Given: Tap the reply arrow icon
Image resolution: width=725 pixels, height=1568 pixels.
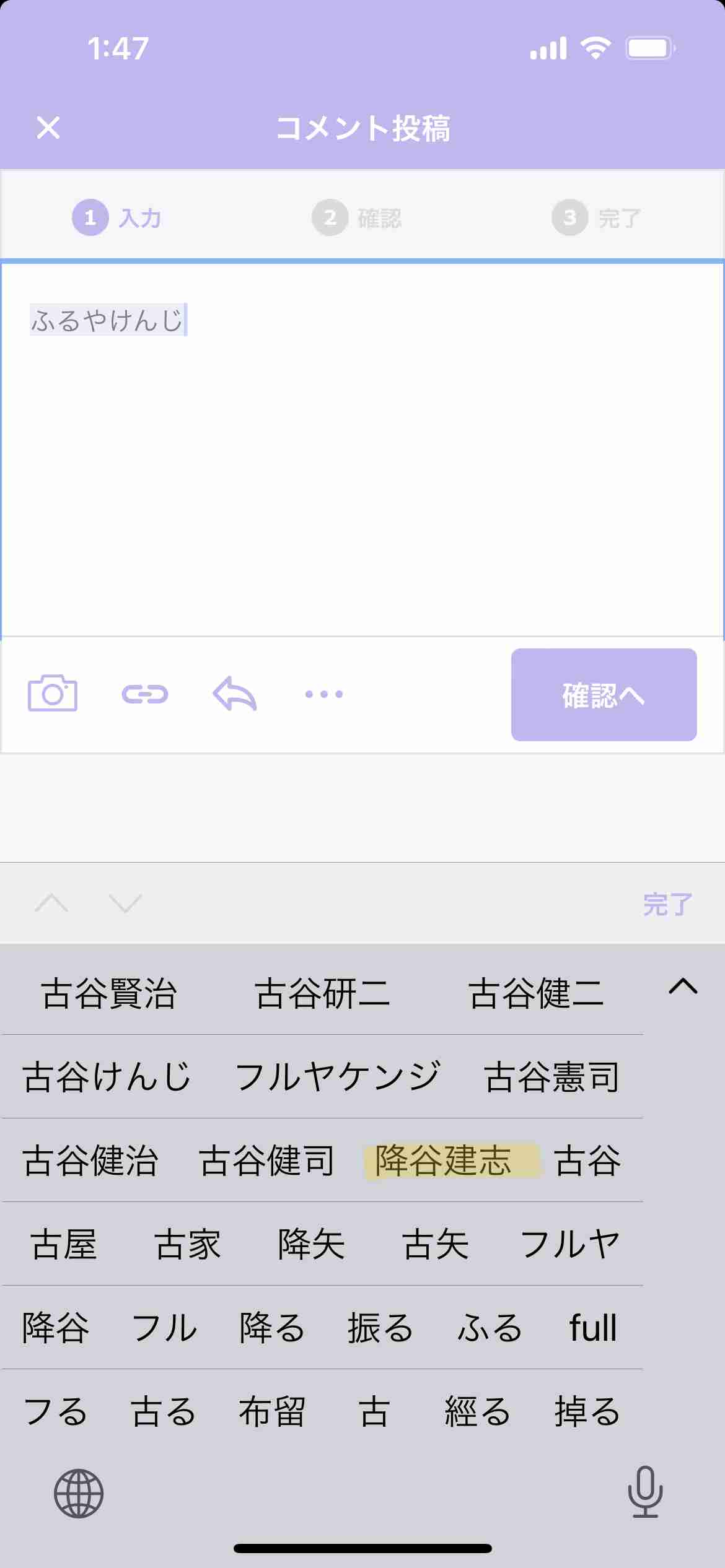Looking at the screenshot, I should click(x=235, y=694).
